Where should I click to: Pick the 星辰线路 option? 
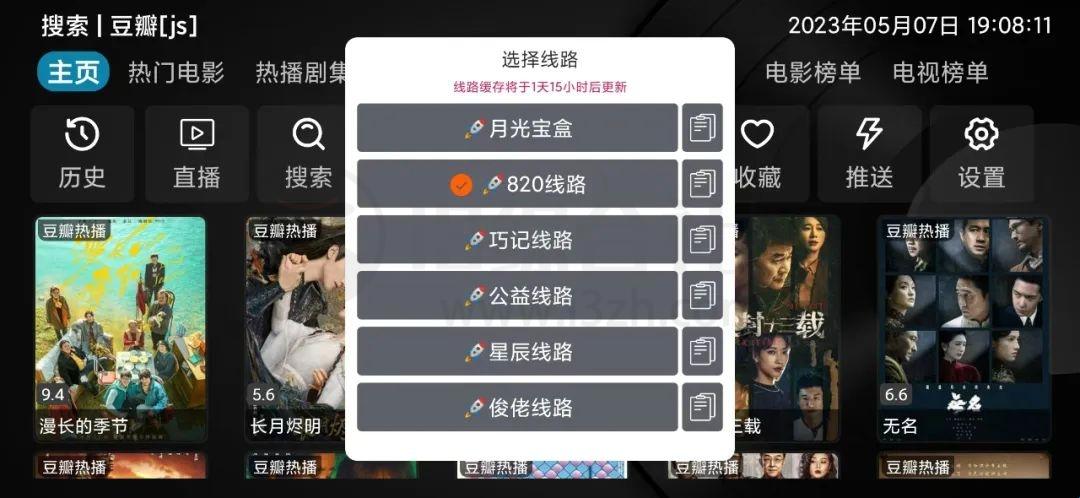517,352
